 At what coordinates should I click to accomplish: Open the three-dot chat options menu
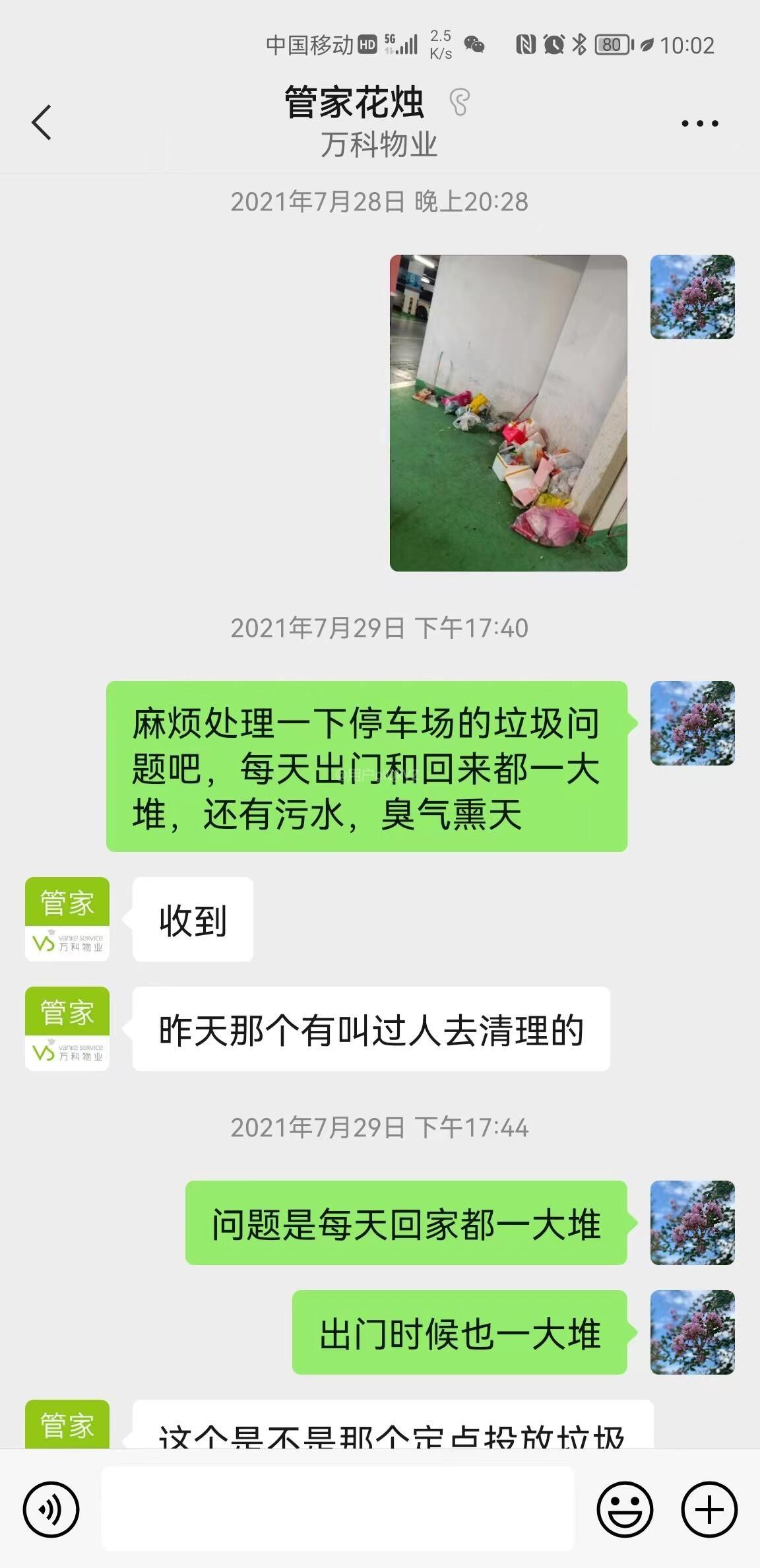tap(699, 123)
